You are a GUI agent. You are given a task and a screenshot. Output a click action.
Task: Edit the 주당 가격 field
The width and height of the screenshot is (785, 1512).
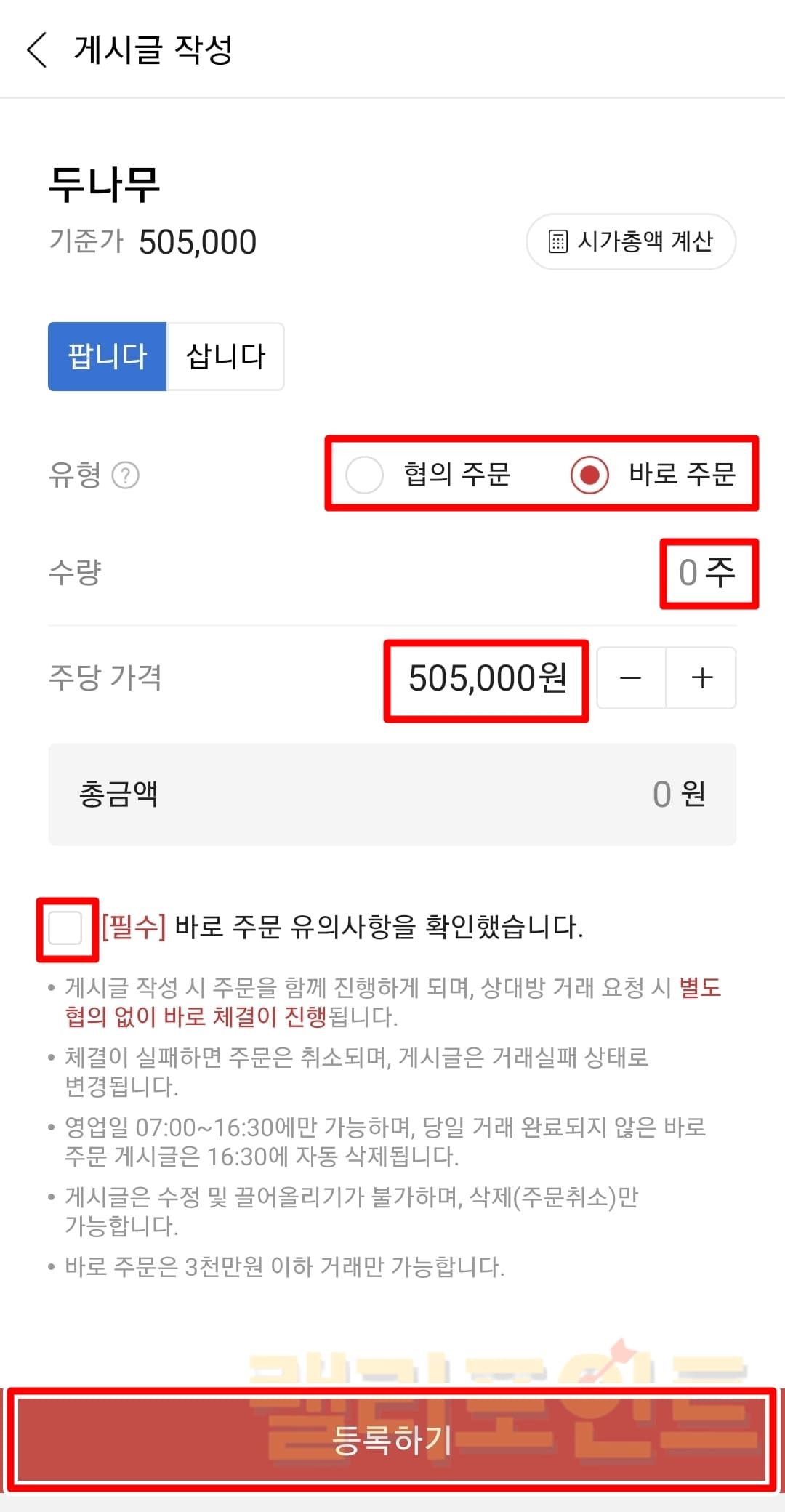point(487,679)
